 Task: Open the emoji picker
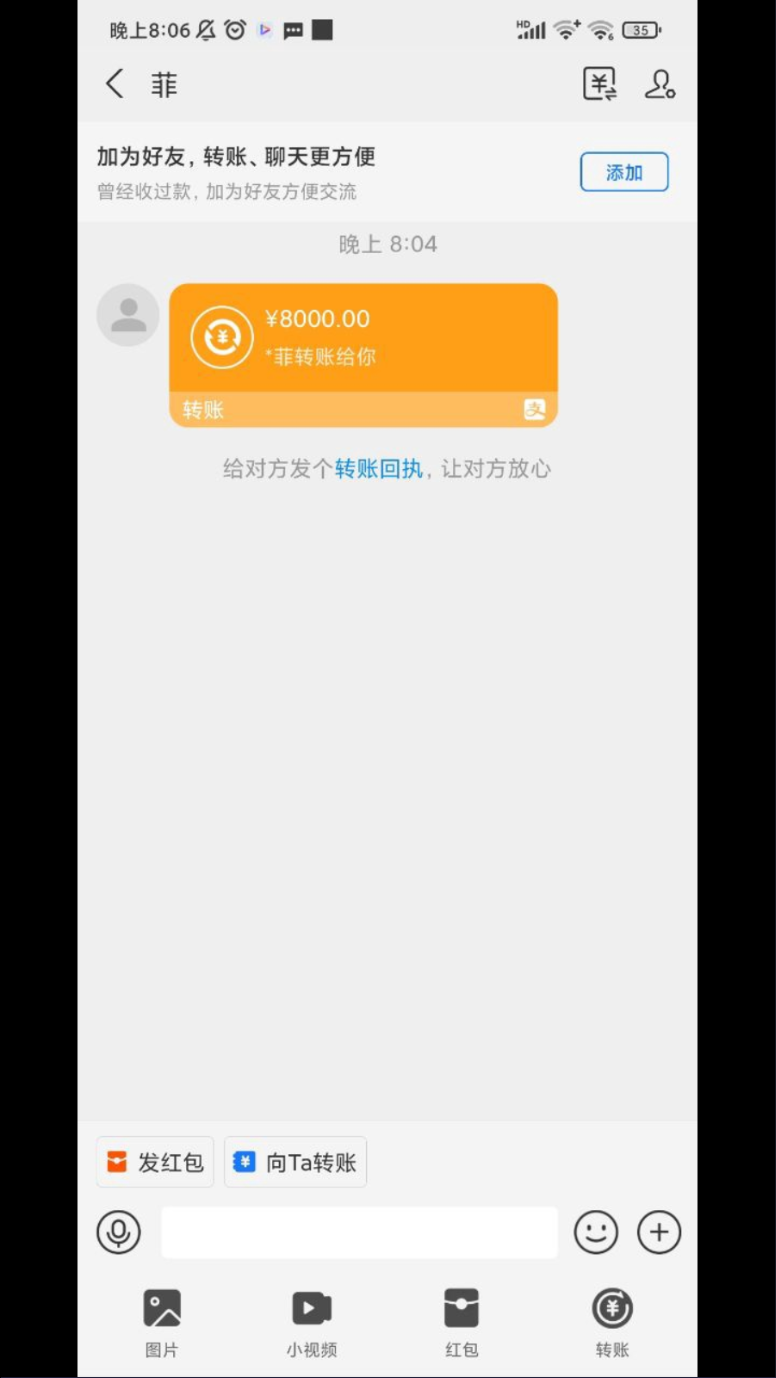pos(596,1232)
